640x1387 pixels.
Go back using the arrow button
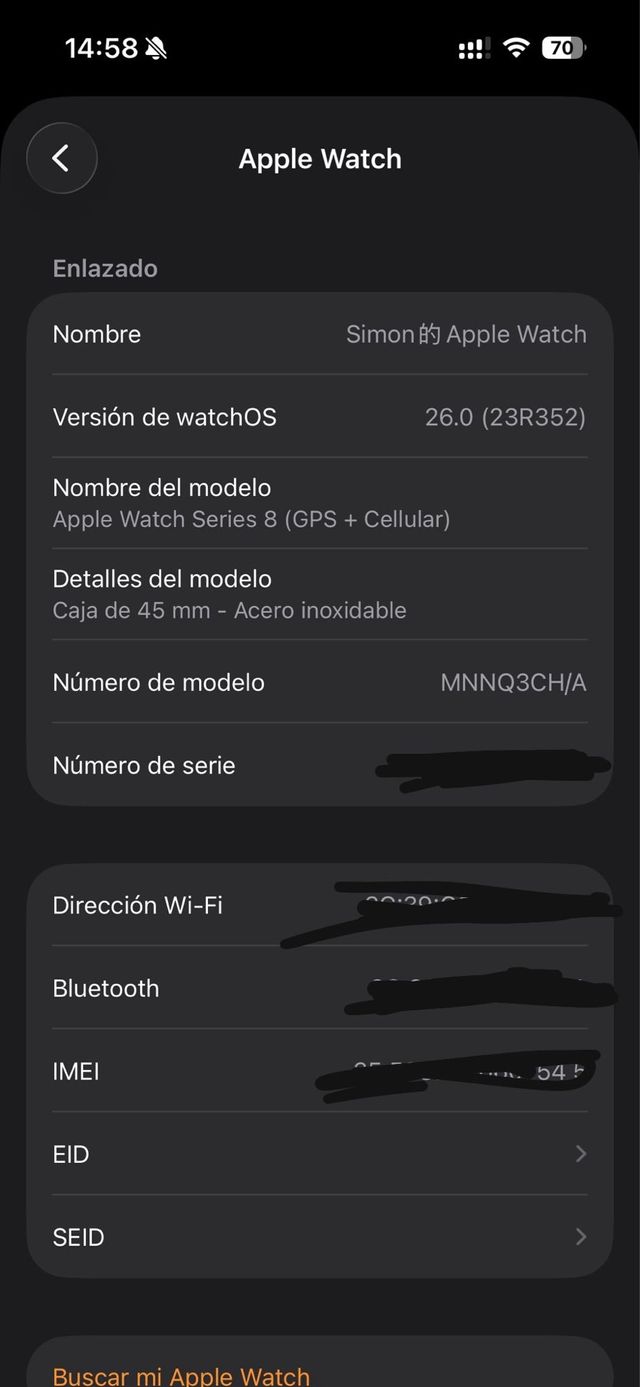62,158
